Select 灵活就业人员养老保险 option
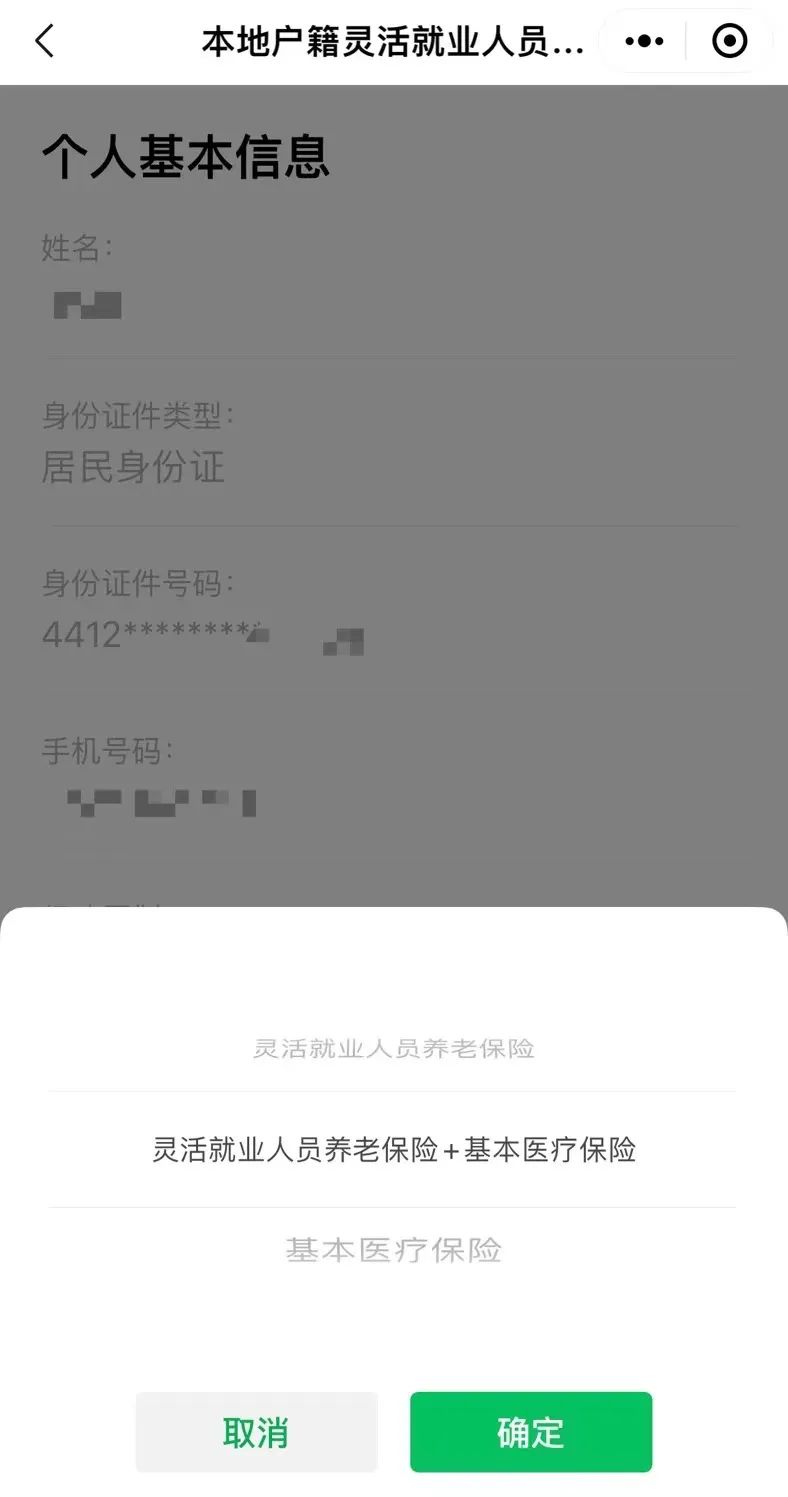The image size is (788, 1497). (393, 1048)
